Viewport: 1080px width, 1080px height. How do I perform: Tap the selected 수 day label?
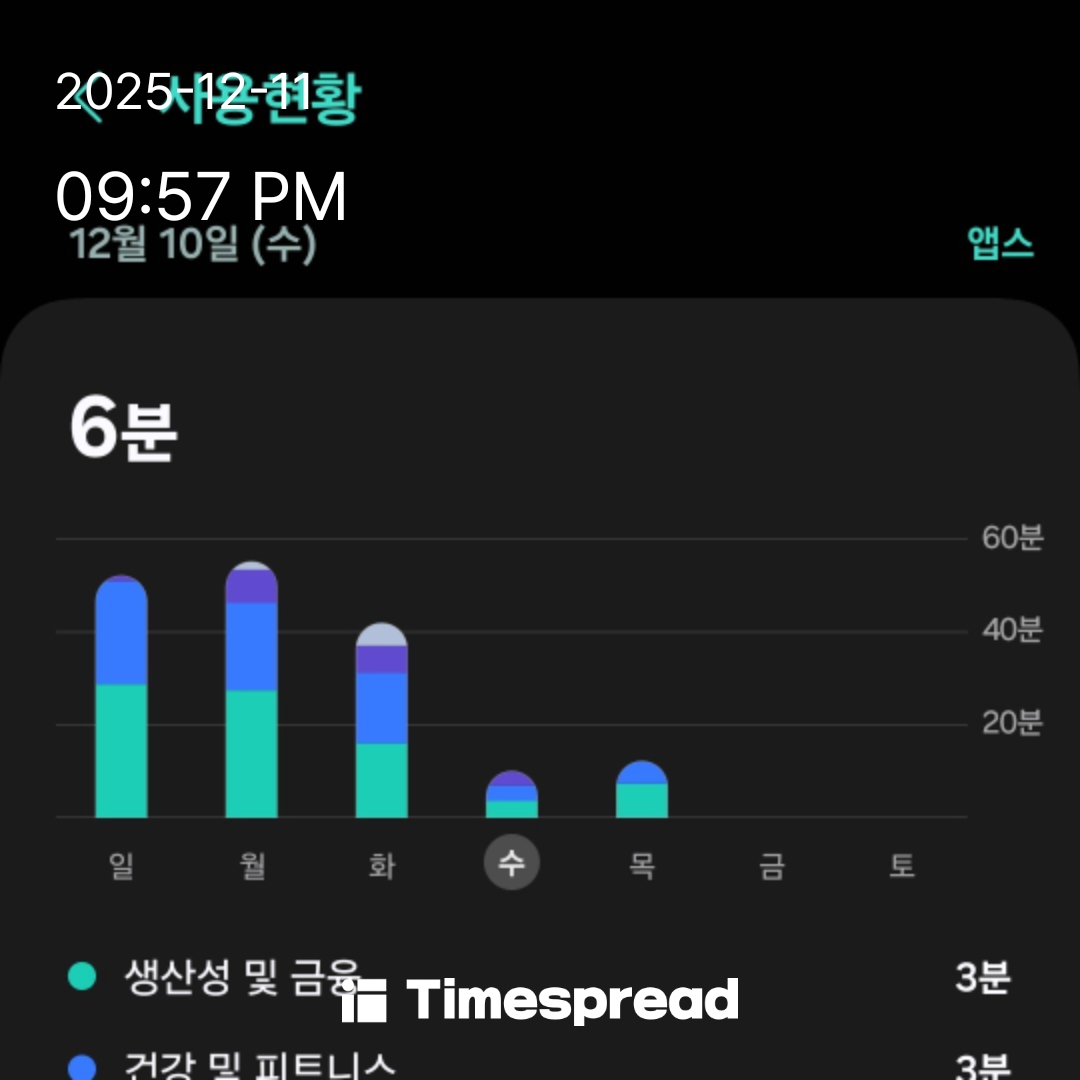512,862
